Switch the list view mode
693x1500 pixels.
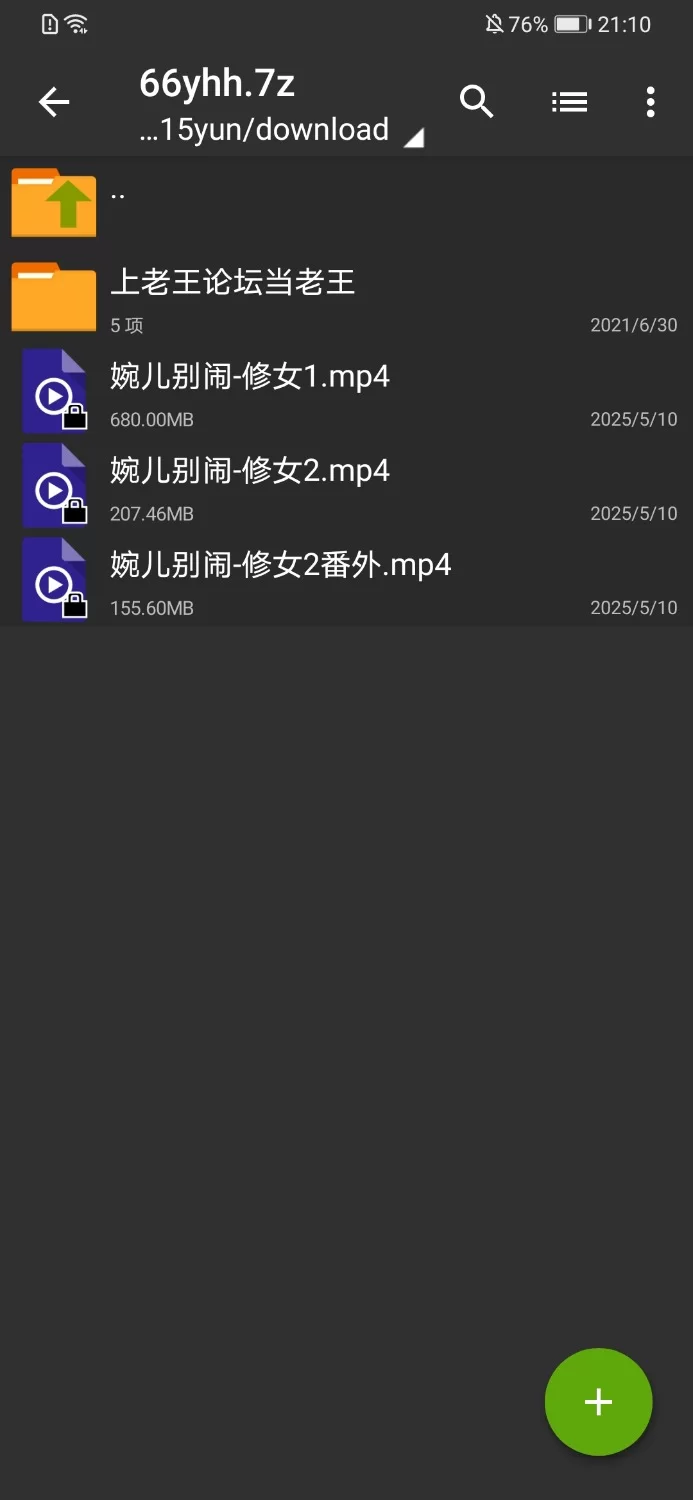coord(569,102)
